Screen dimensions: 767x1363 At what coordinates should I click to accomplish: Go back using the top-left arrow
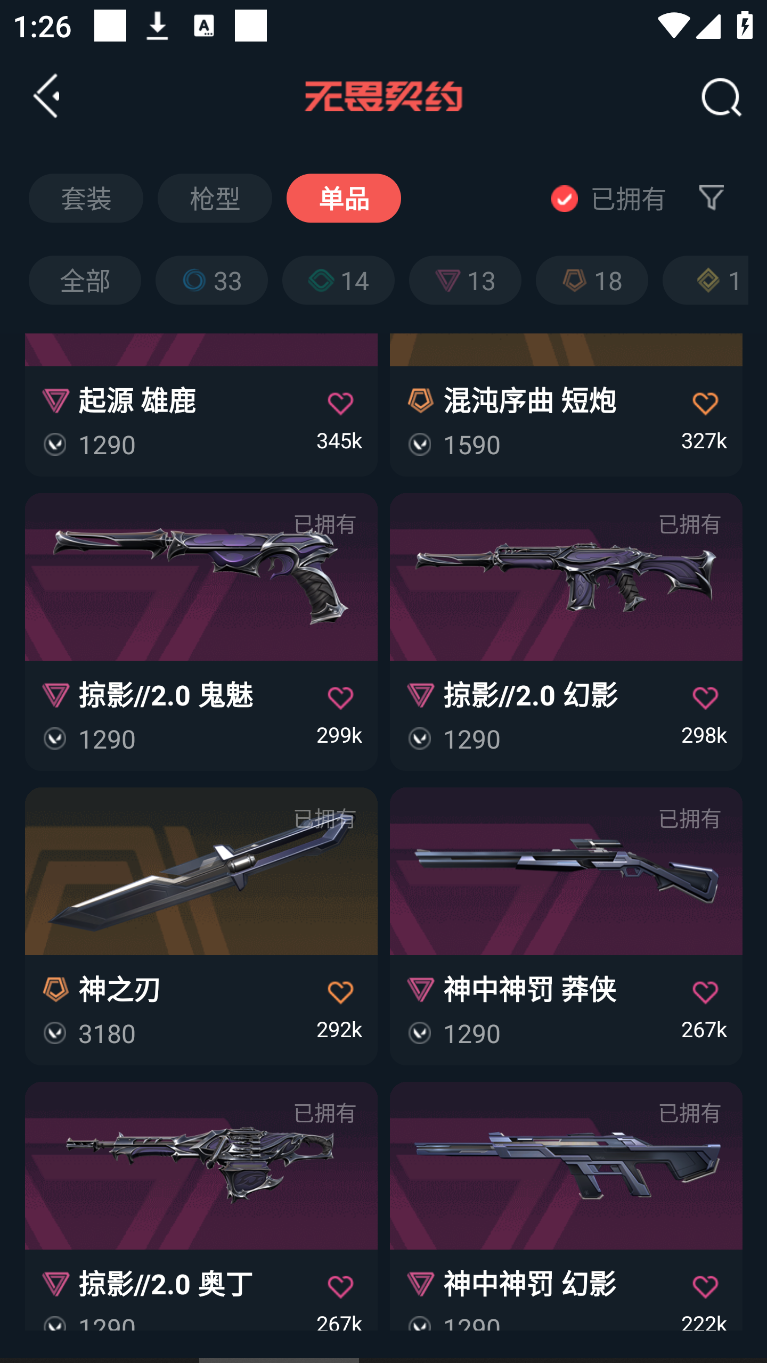pos(46,96)
